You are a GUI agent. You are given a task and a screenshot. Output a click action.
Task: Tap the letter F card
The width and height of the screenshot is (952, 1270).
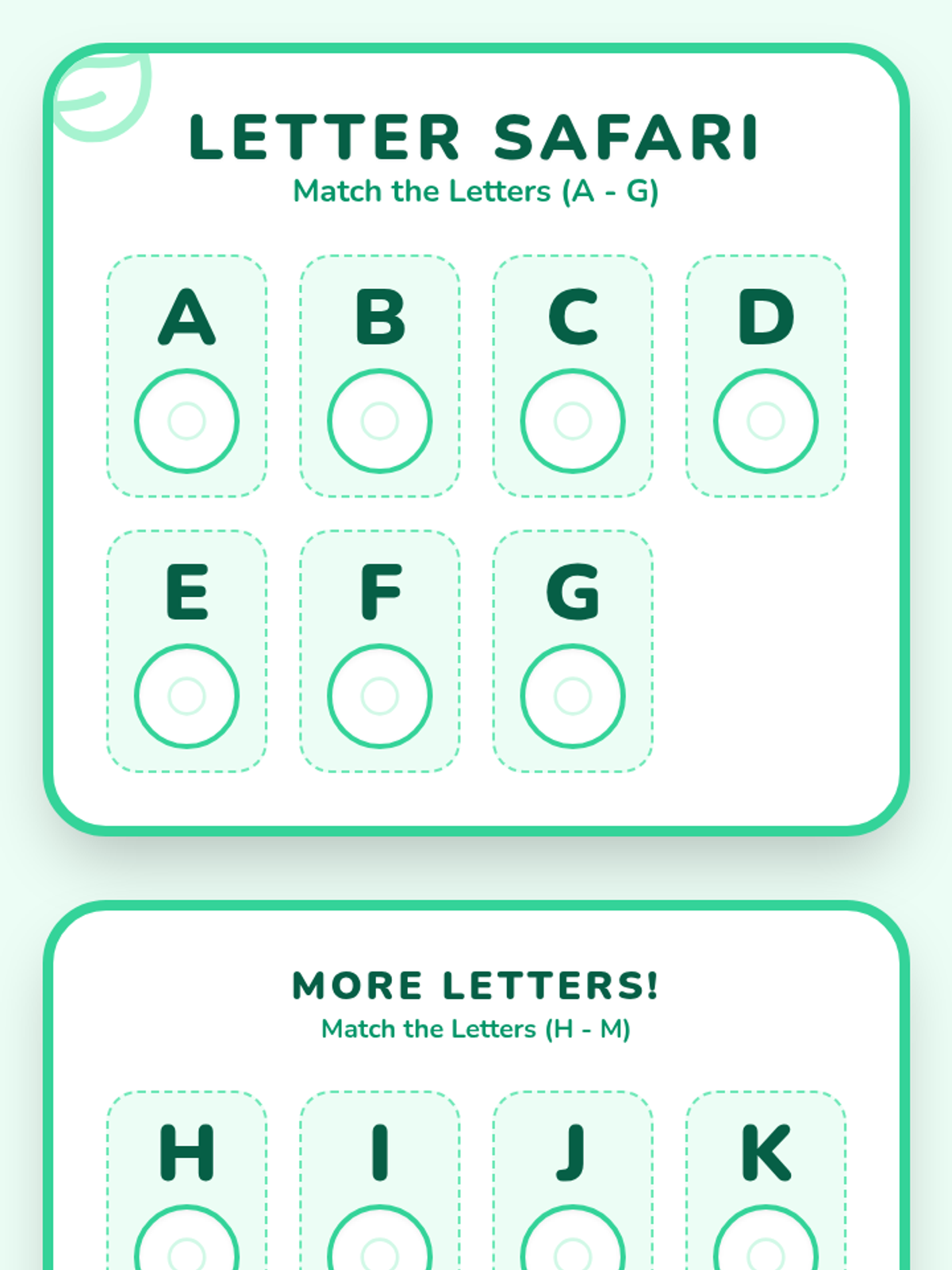(x=380, y=651)
